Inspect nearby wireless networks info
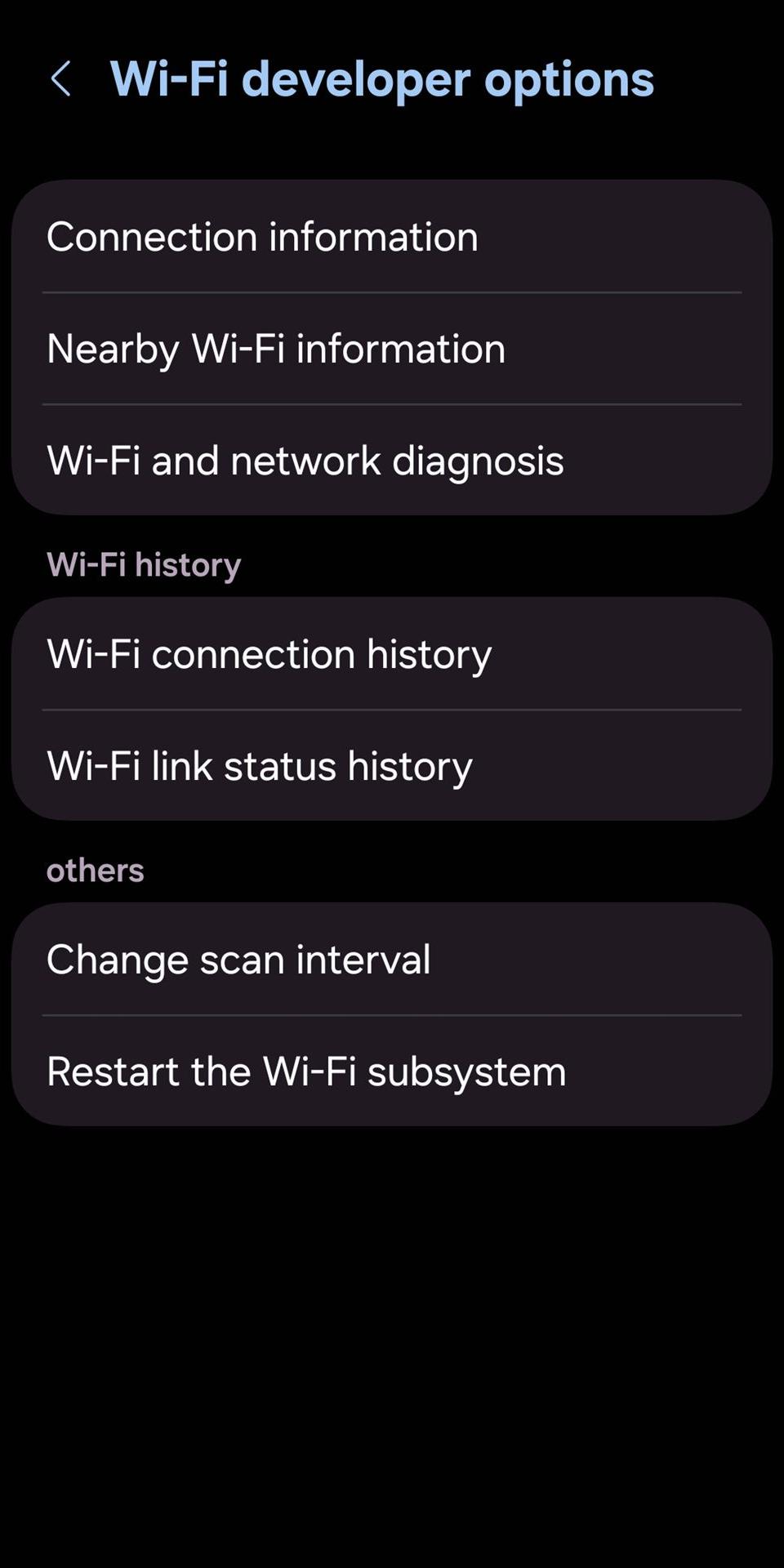The width and height of the screenshot is (784, 1568). pyautogui.click(x=276, y=348)
